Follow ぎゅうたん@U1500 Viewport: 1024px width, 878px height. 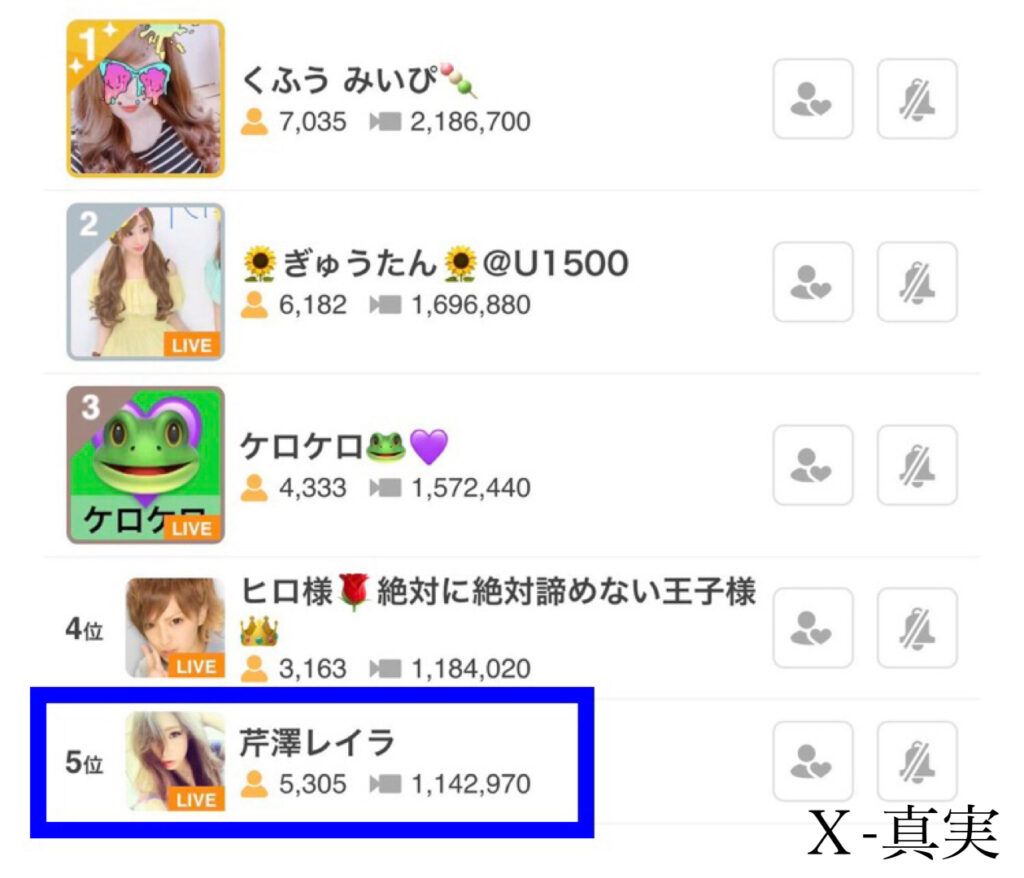click(813, 282)
